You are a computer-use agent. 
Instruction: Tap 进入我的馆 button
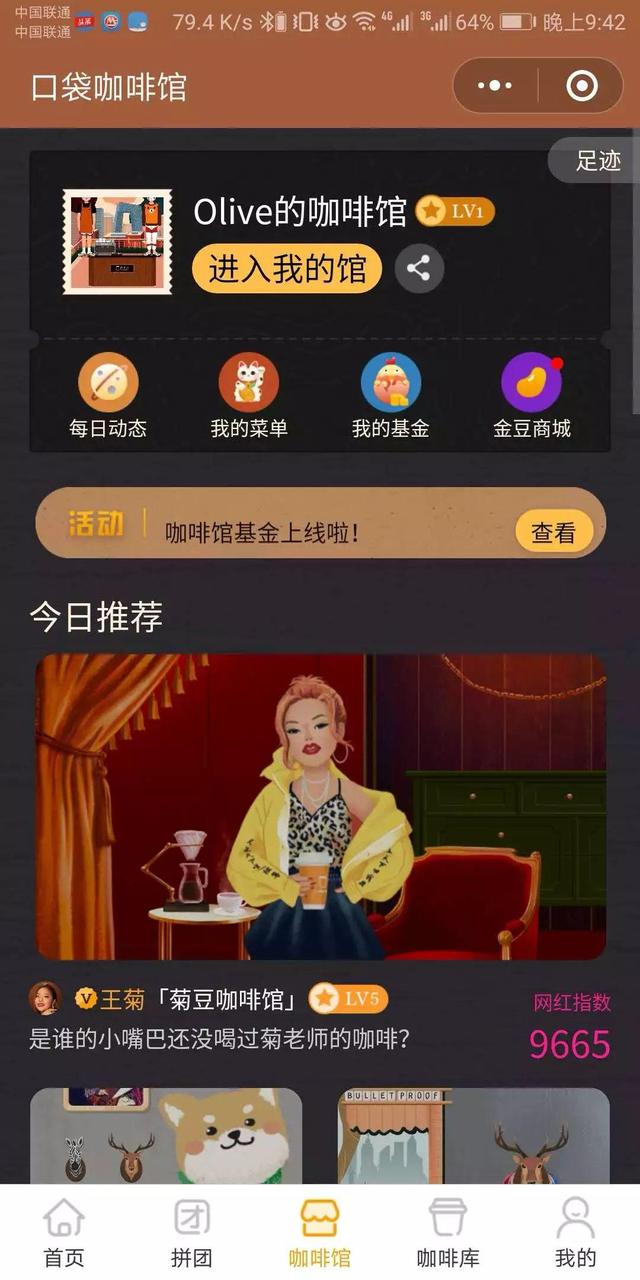point(287,269)
